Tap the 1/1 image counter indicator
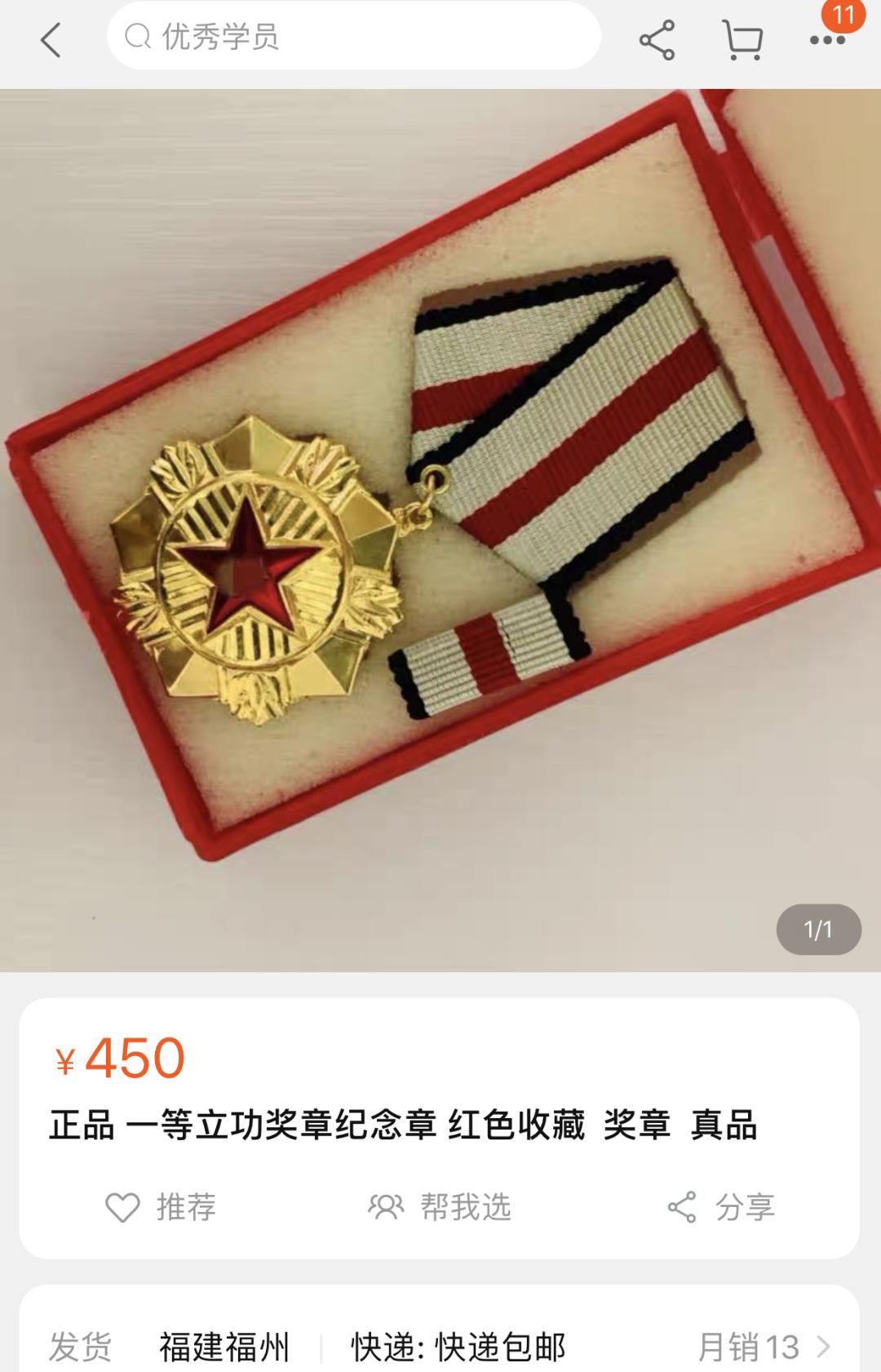Viewport: 881px width, 1372px height. click(818, 928)
